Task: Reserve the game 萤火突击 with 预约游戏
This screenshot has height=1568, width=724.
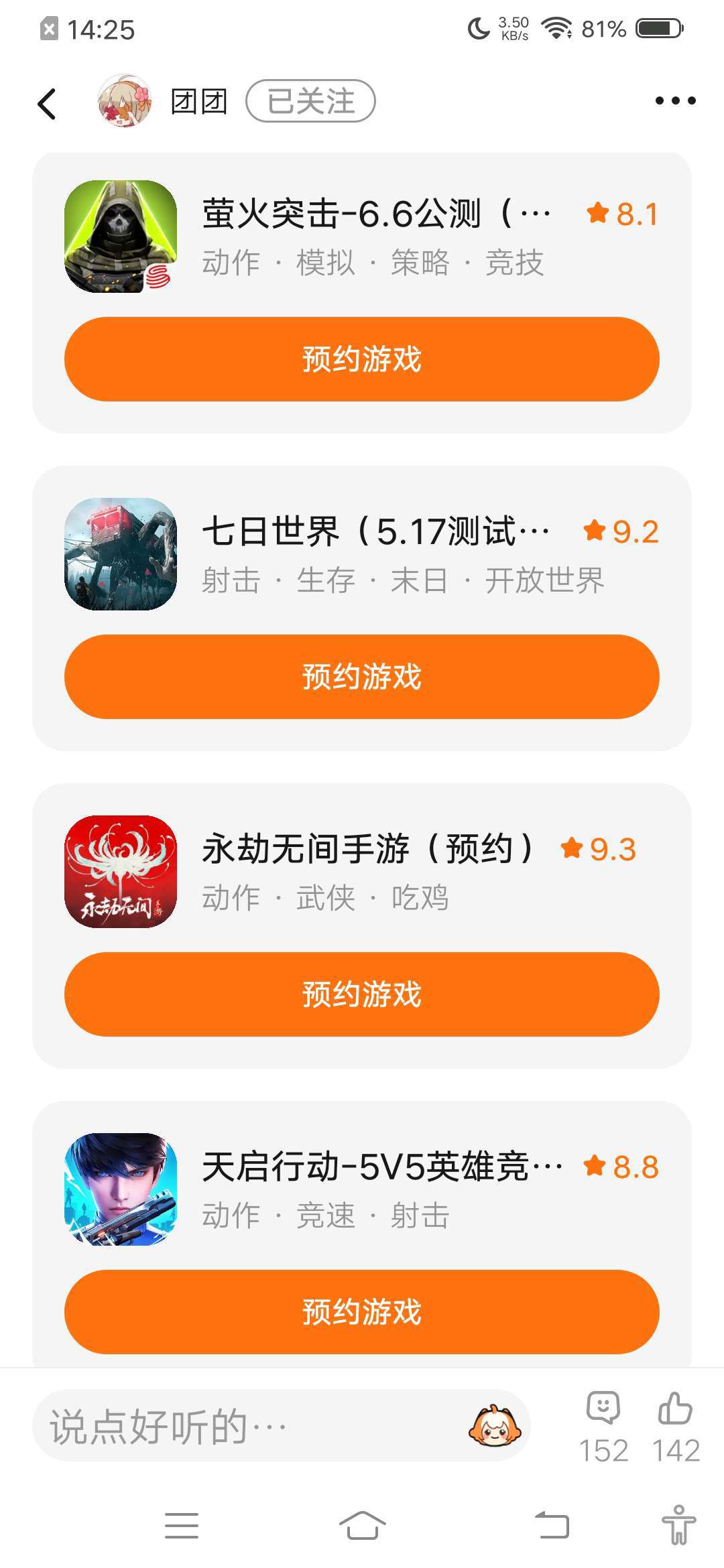Action: click(362, 359)
